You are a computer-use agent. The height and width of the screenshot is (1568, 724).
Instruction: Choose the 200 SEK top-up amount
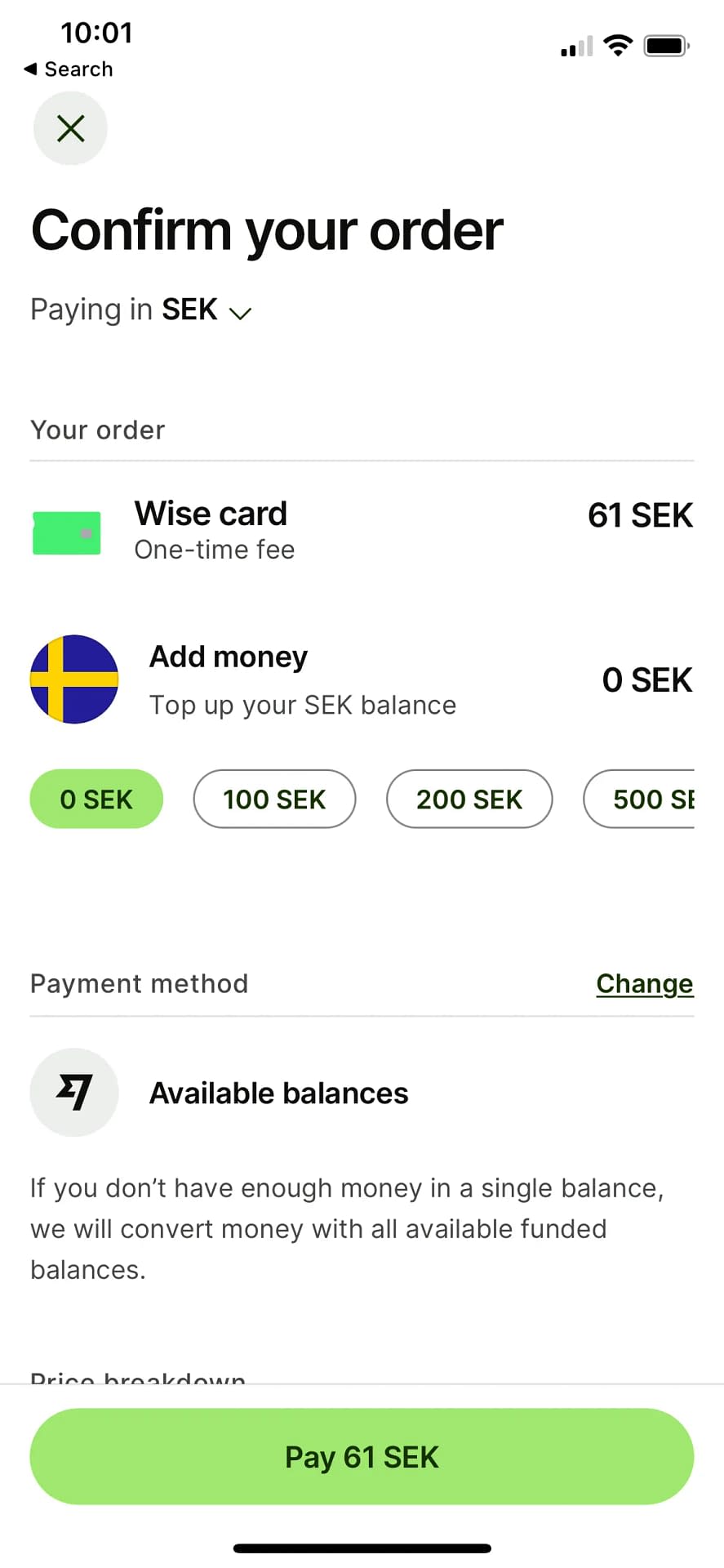[469, 799]
